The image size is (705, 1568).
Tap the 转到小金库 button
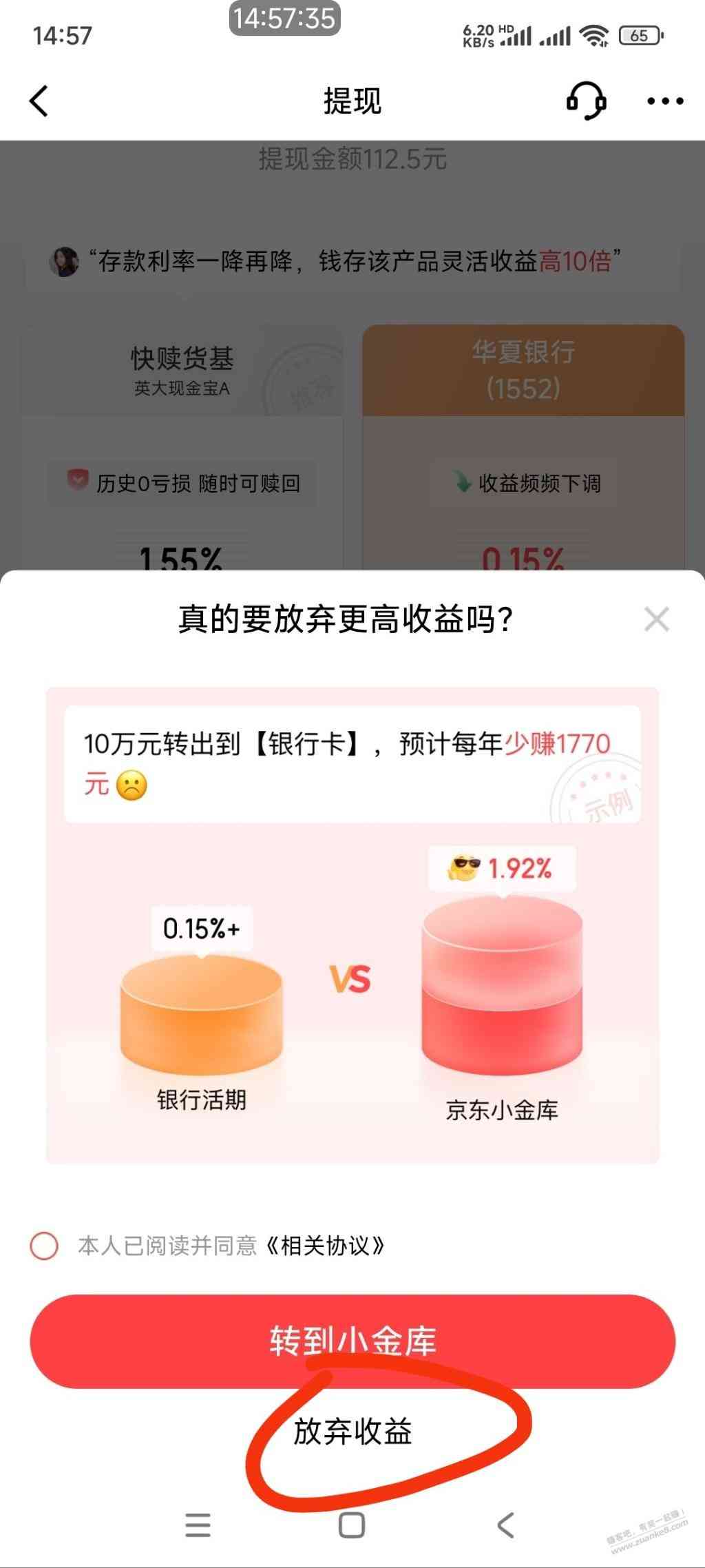coord(352,1341)
